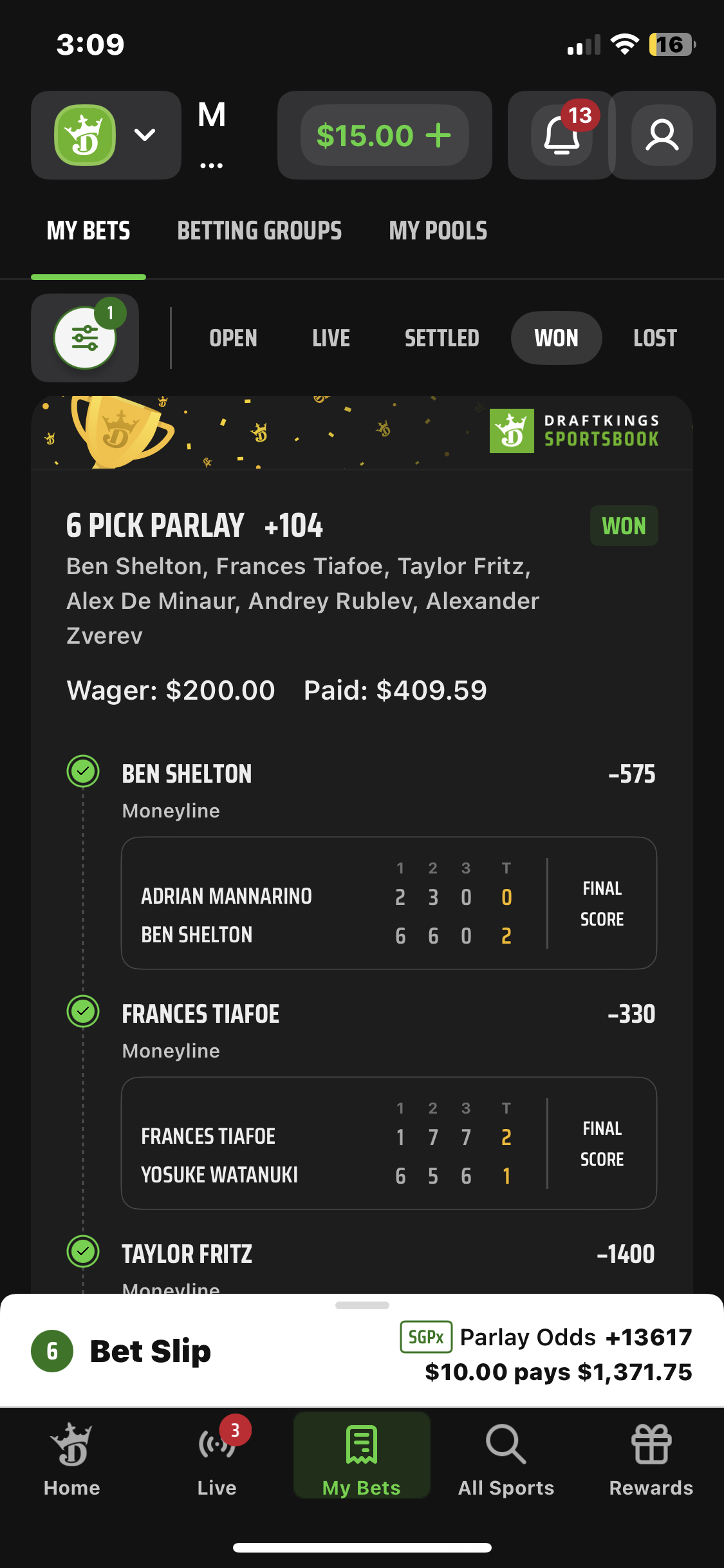
Task: Open the Adrian Mannarino vs Ben Shelton scorecard
Action: [389, 902]
